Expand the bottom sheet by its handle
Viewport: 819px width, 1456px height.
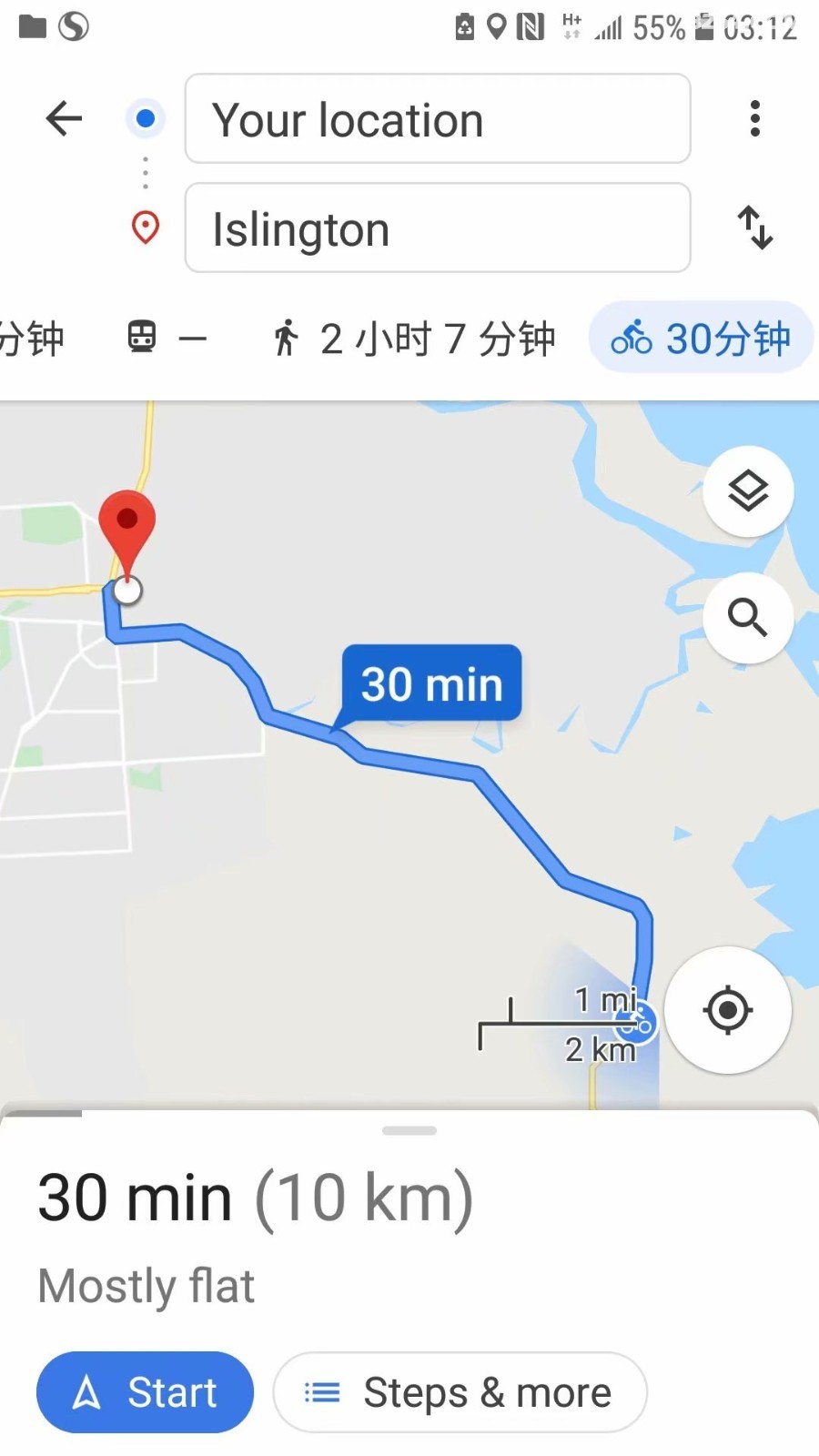pos(409,1130)
